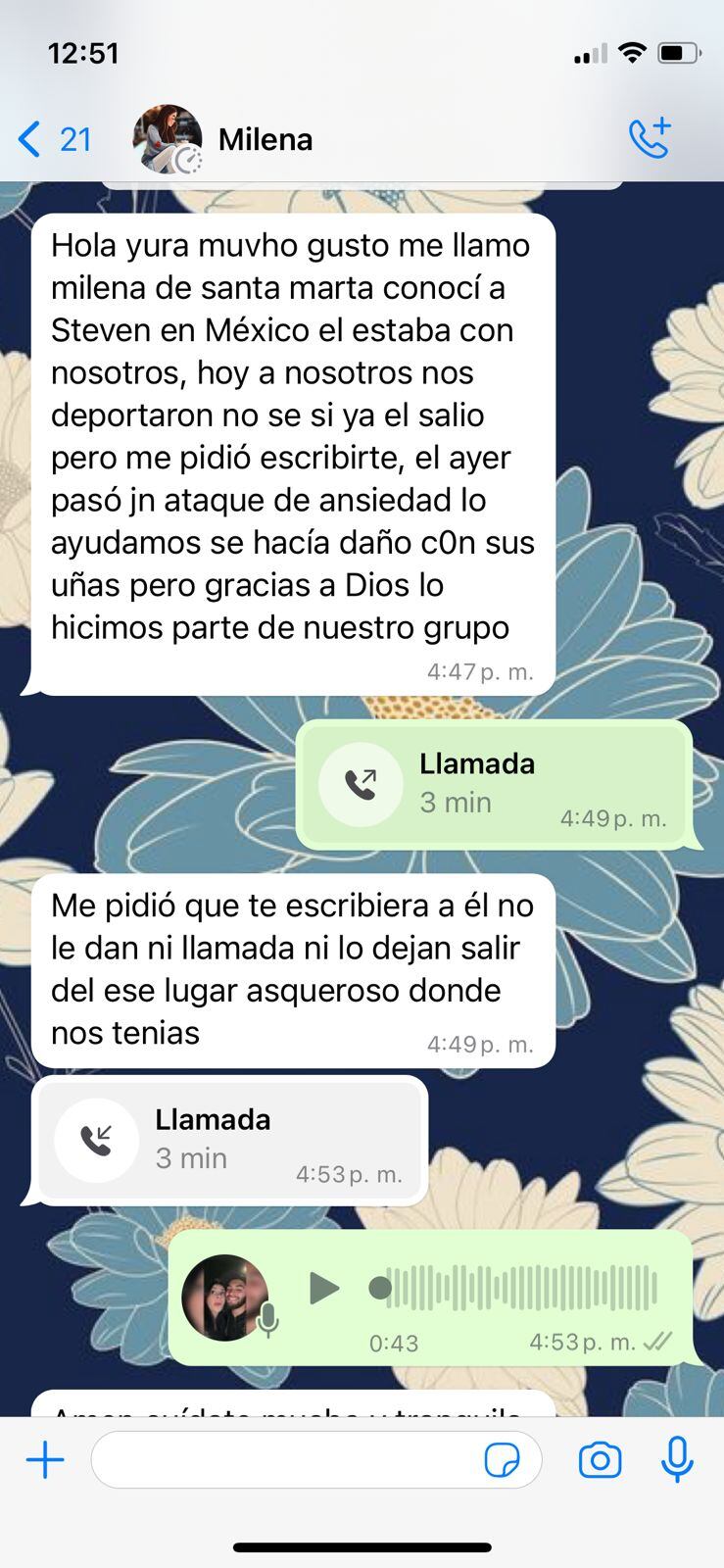Tap the 21 unread chats counter
Image resolution: width=724 pixels, height=1568 pixels.
tap(77, 139)
